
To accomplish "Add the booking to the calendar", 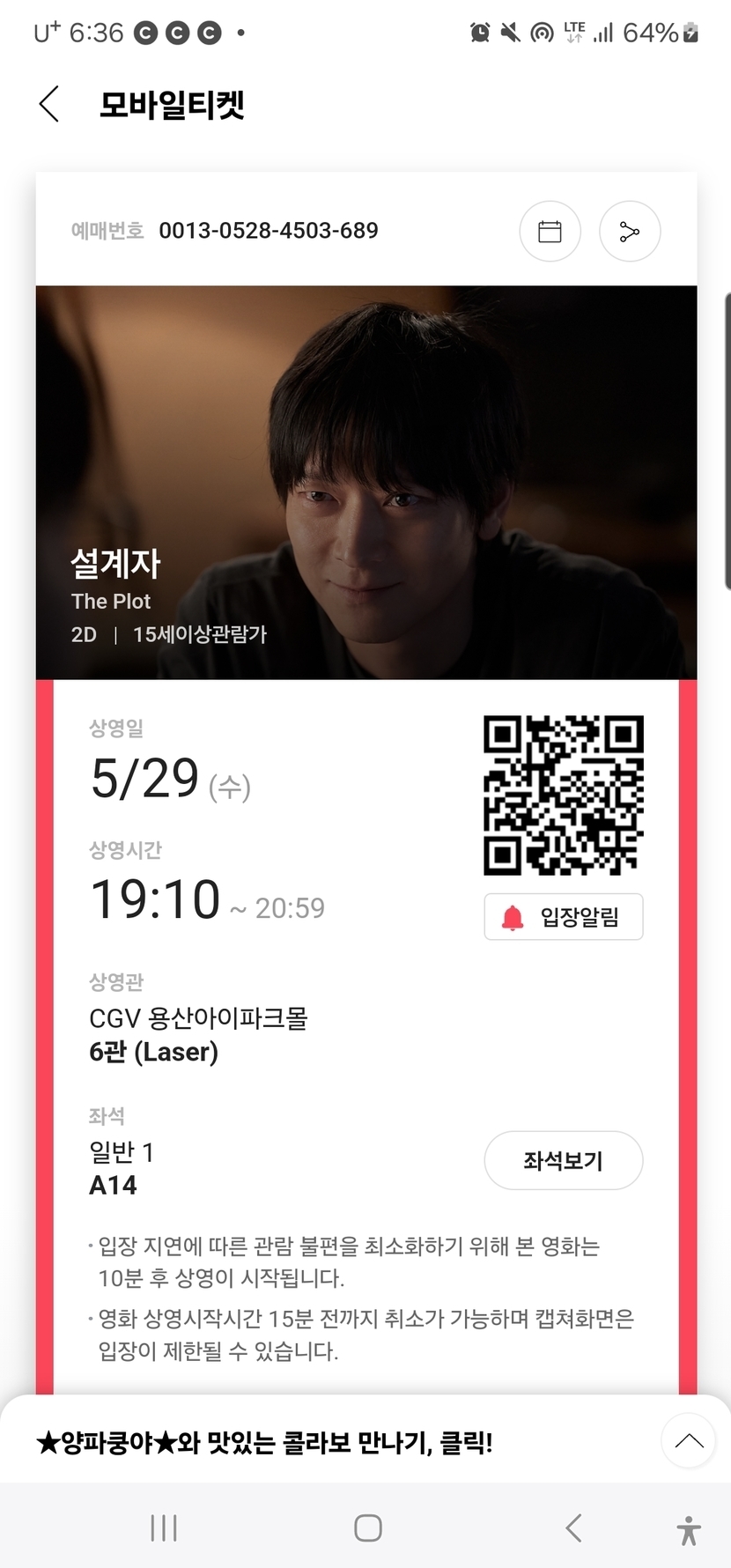I will click(550, 232).
